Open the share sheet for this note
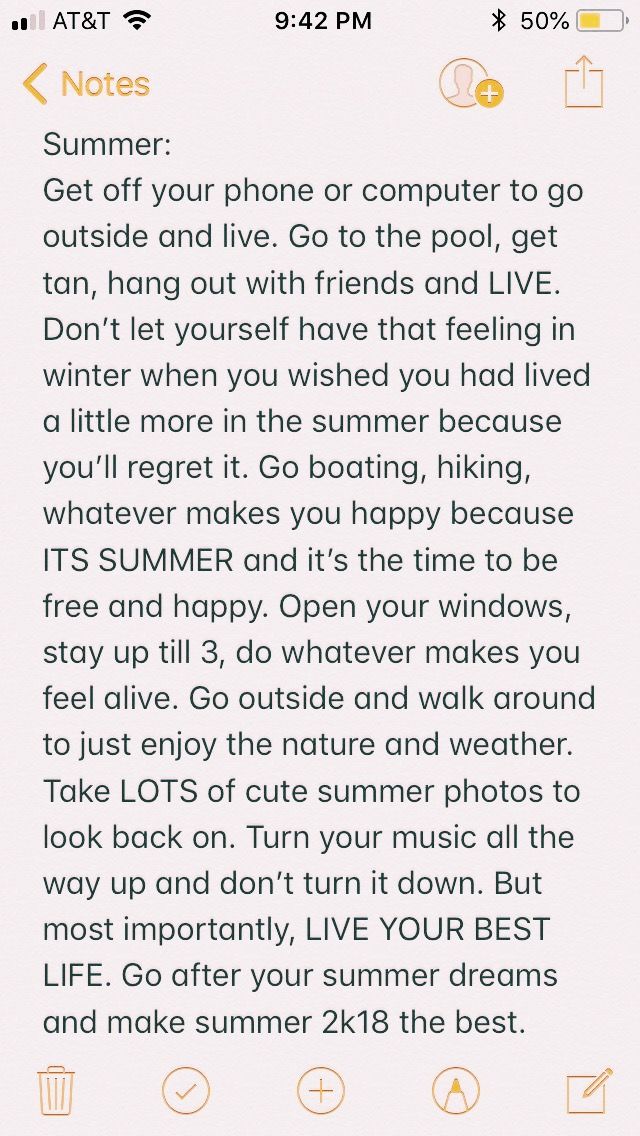The height and width of the screenshot is (1136, 640). (x=585, y=83)
